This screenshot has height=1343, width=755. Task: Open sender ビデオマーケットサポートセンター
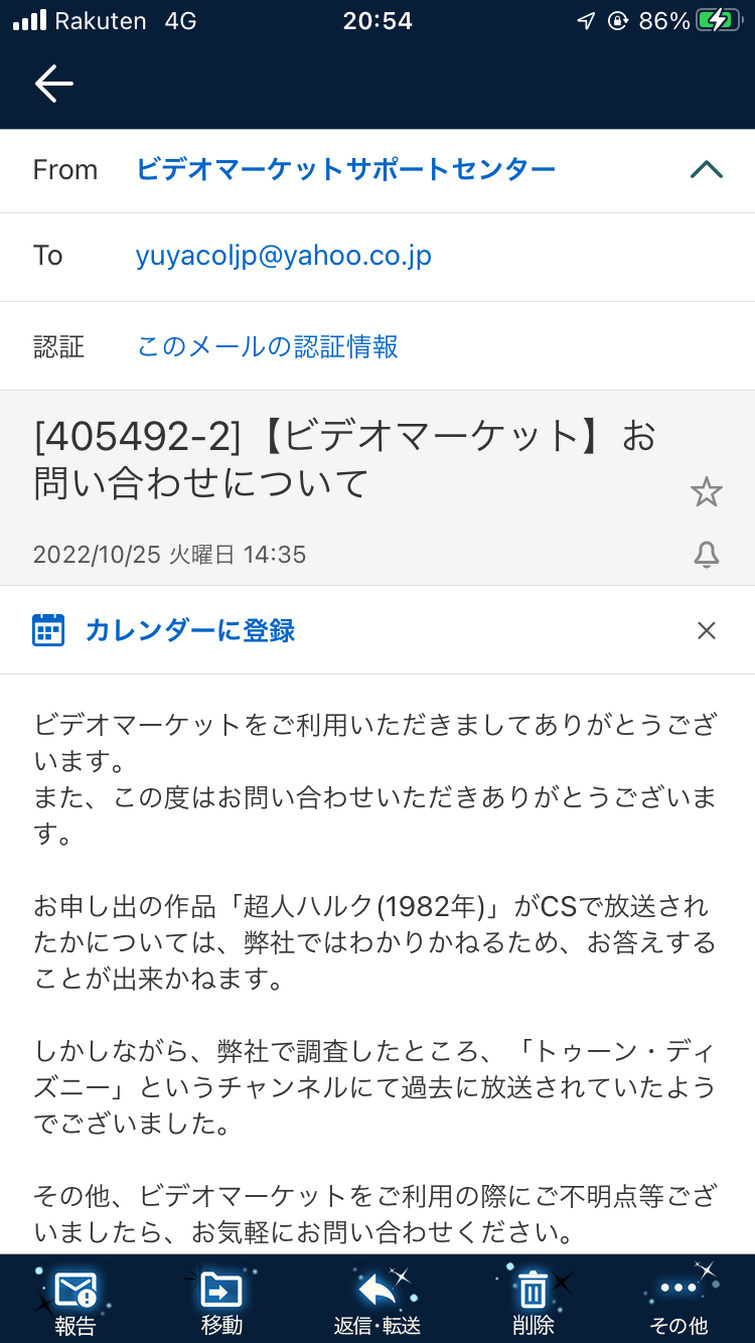point(345,169)
